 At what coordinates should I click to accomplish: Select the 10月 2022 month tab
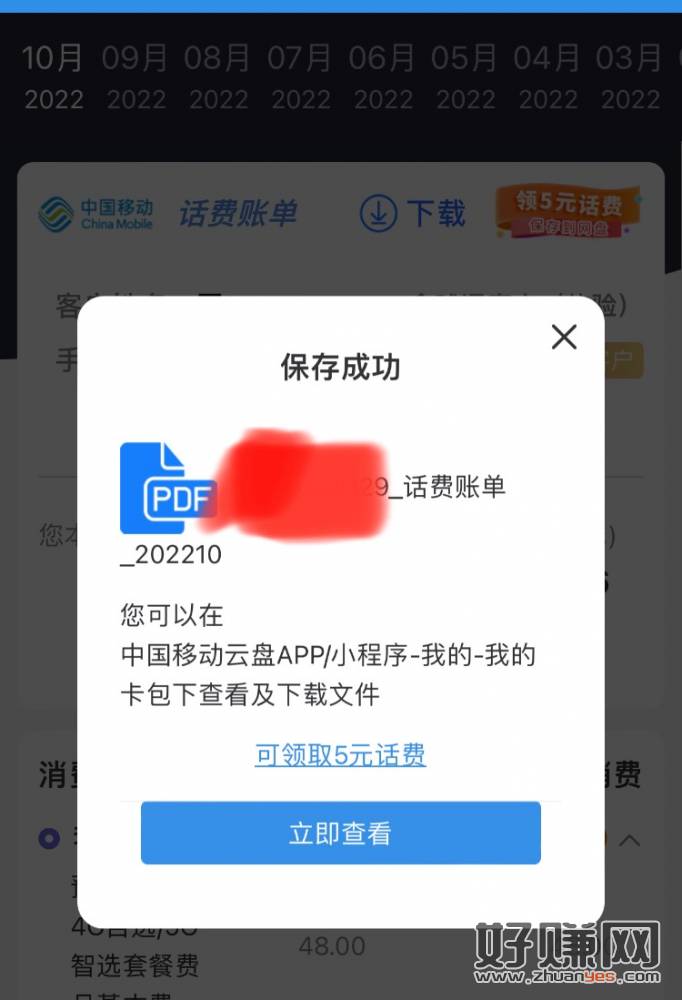53,77
